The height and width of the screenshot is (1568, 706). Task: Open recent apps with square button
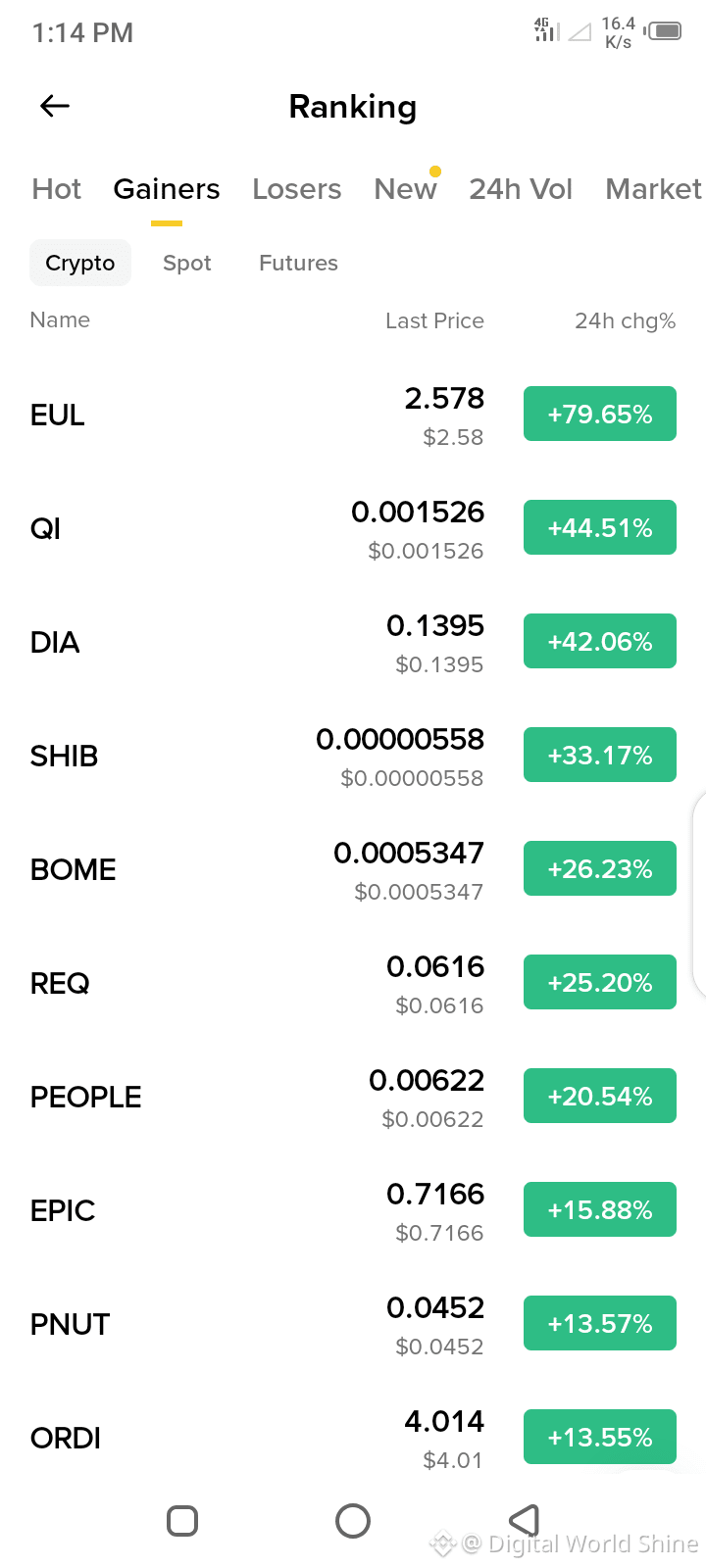(x=182, y=1521)
